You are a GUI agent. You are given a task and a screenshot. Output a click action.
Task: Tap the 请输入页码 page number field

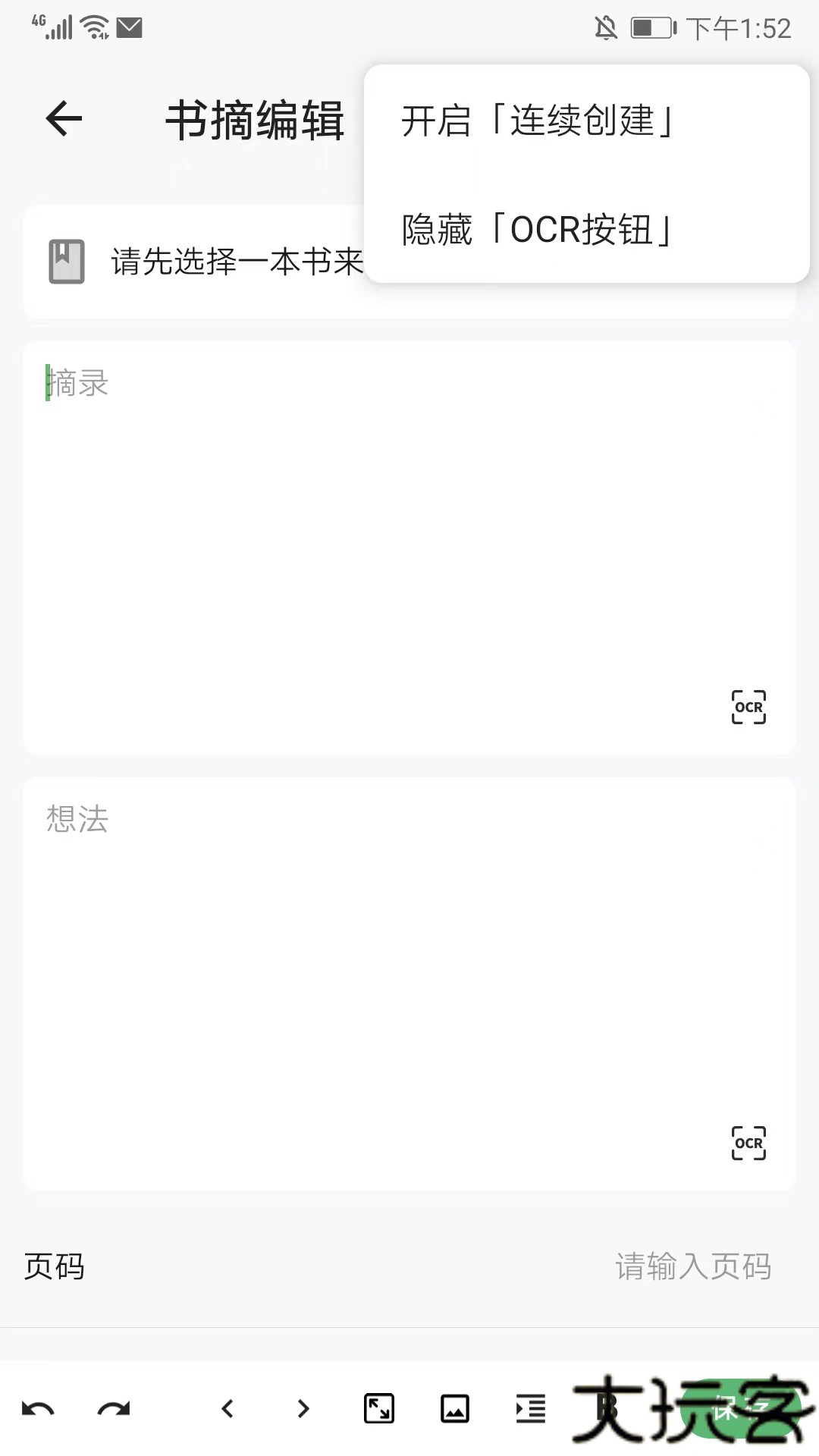[x=694, y=1265]
